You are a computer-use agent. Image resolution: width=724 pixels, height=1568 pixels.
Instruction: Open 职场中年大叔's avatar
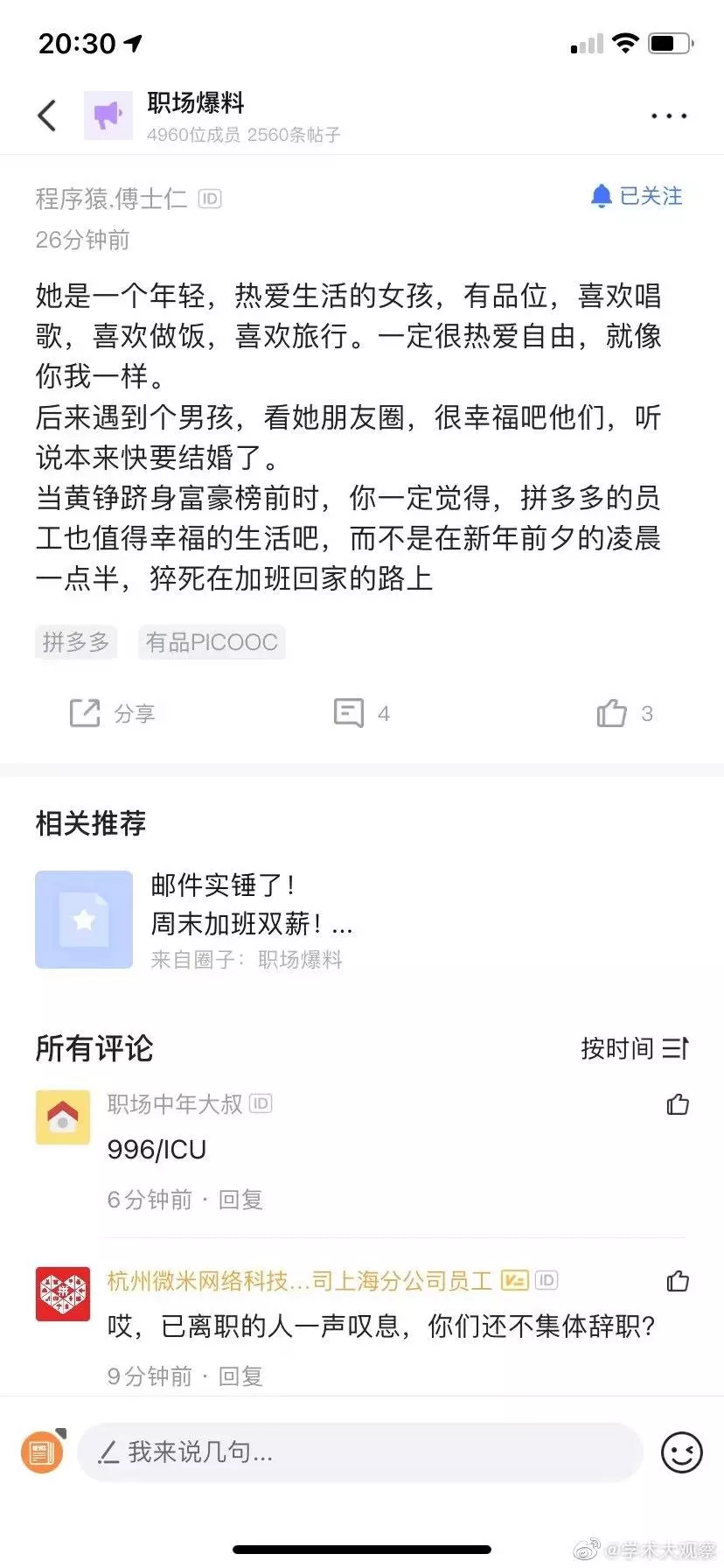[63, 1117]
